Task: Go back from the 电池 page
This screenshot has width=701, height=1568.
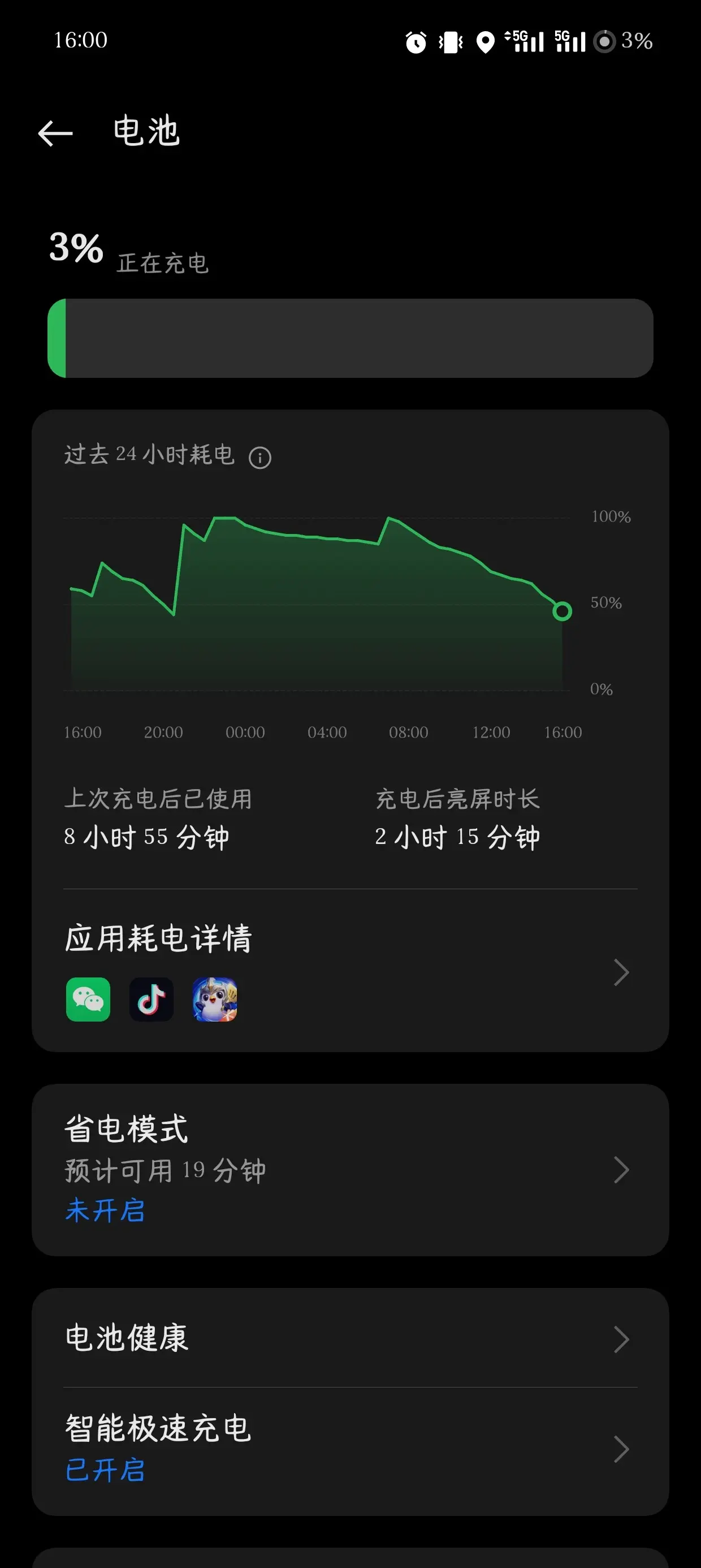Action: 55,133
